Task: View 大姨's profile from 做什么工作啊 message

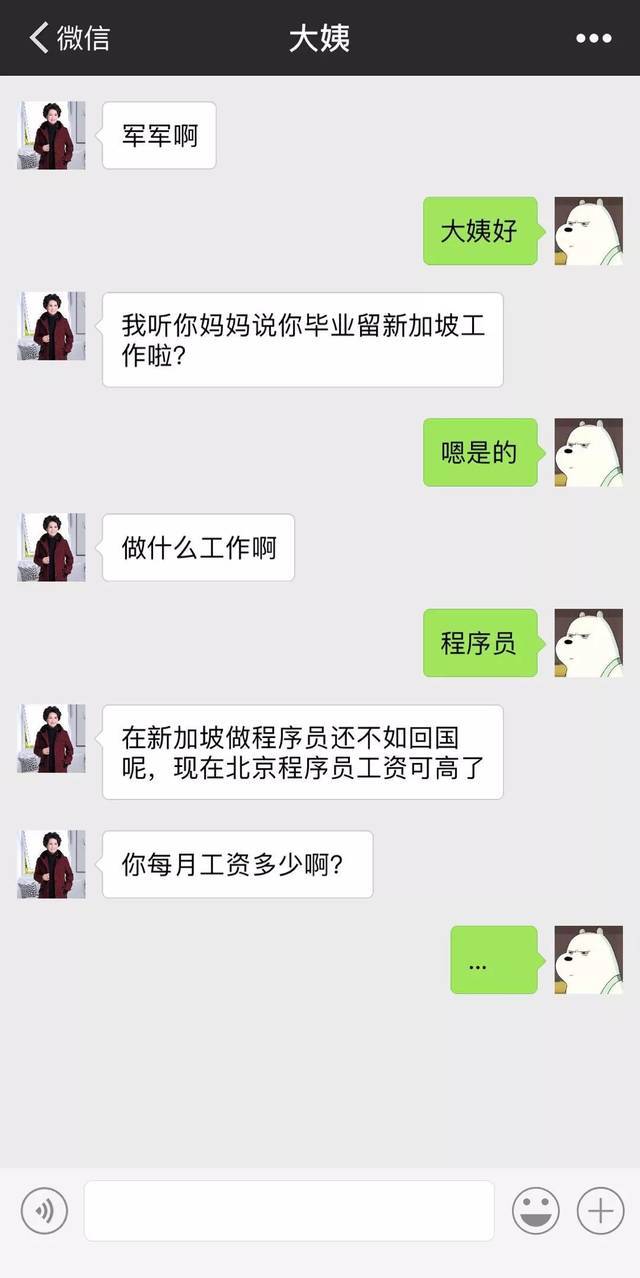Action: [51, 548]
